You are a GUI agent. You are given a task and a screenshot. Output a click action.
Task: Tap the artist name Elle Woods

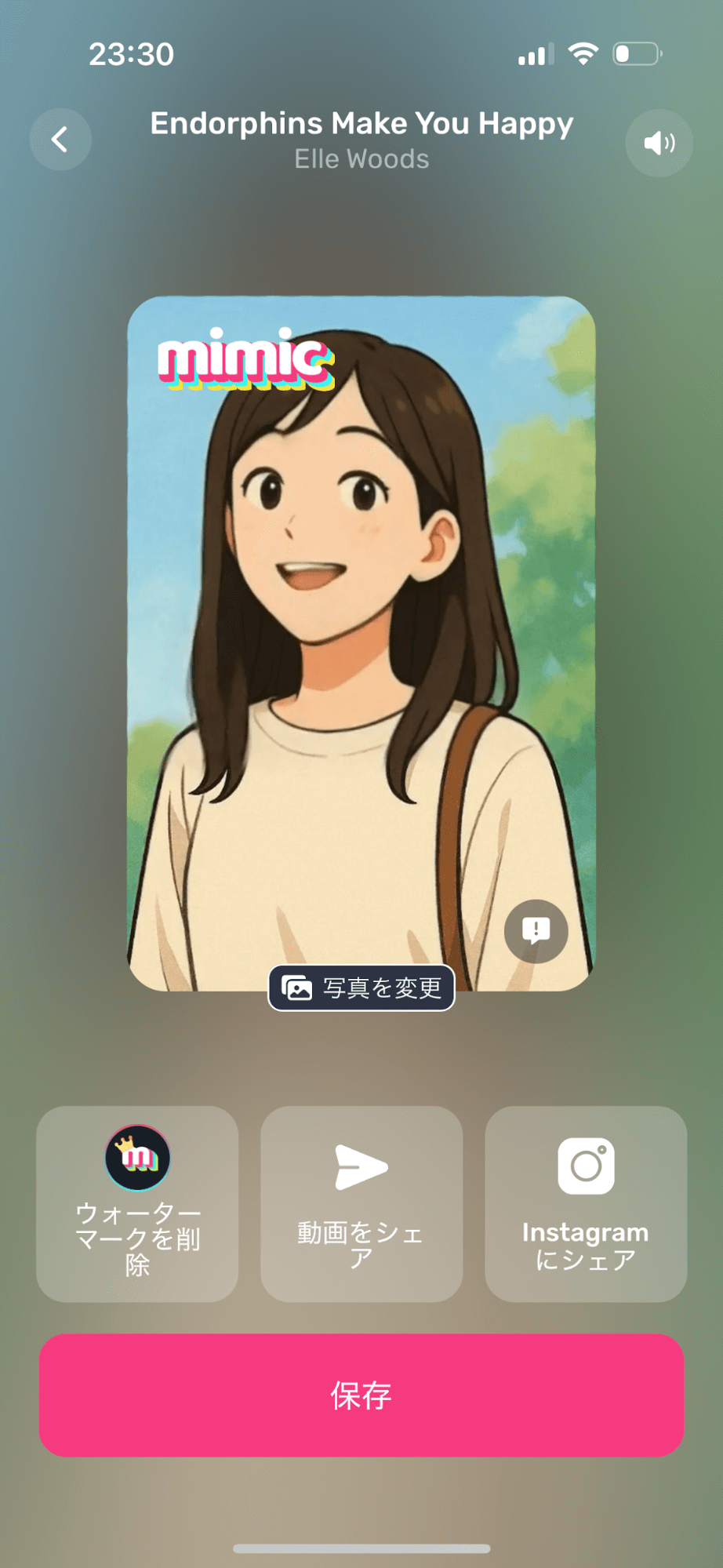pos(361,159)
